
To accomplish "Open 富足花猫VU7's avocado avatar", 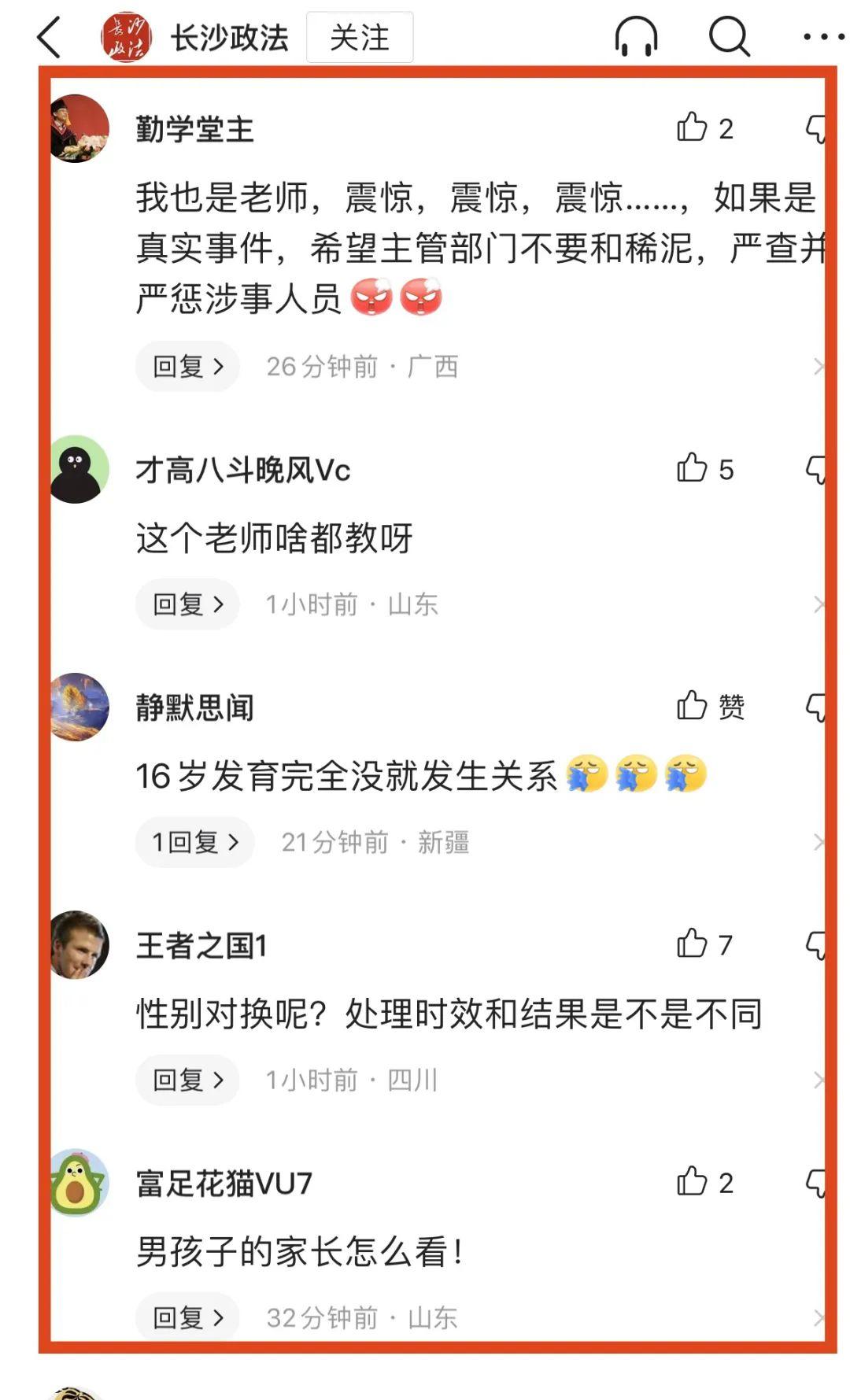I will pyautogui.click(x=77, y=1183).
